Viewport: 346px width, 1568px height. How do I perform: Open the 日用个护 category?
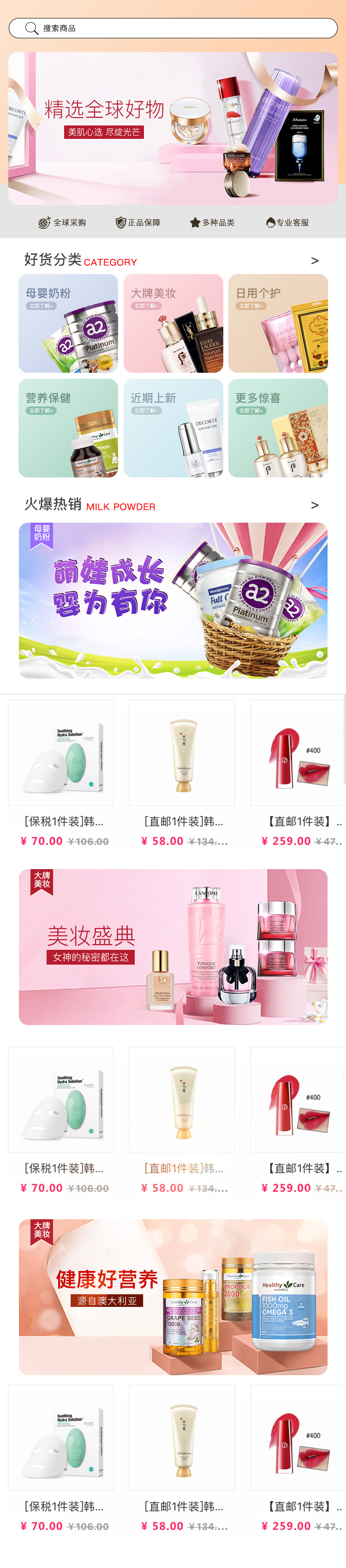tap(278, 323)
